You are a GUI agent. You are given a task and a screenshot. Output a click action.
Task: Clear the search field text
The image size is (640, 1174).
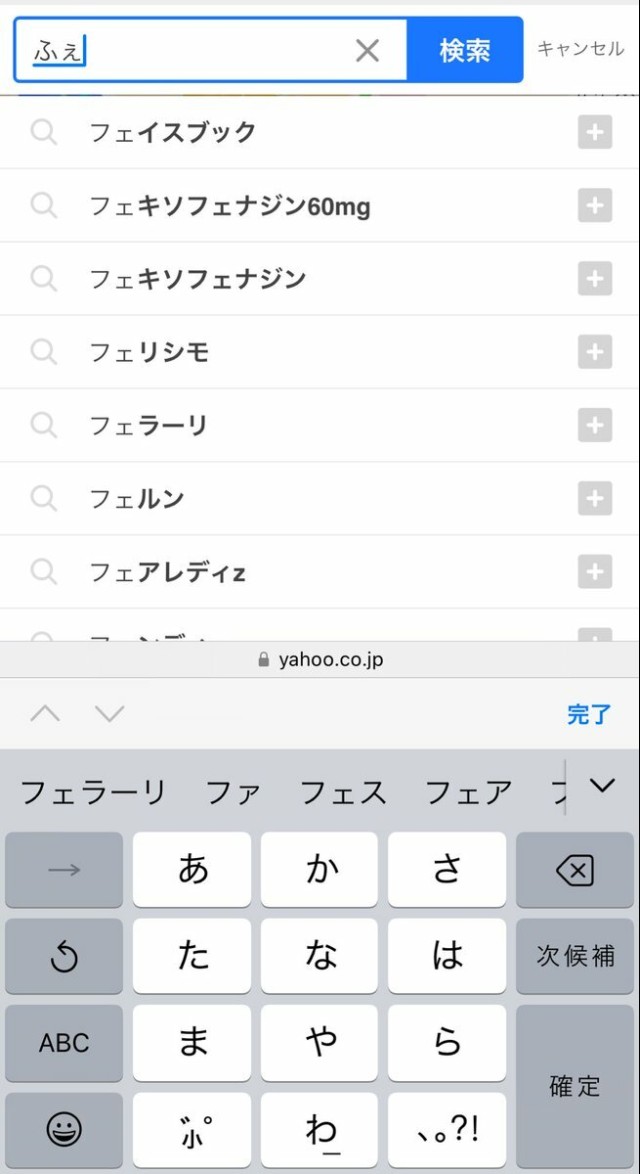[367, 50]
